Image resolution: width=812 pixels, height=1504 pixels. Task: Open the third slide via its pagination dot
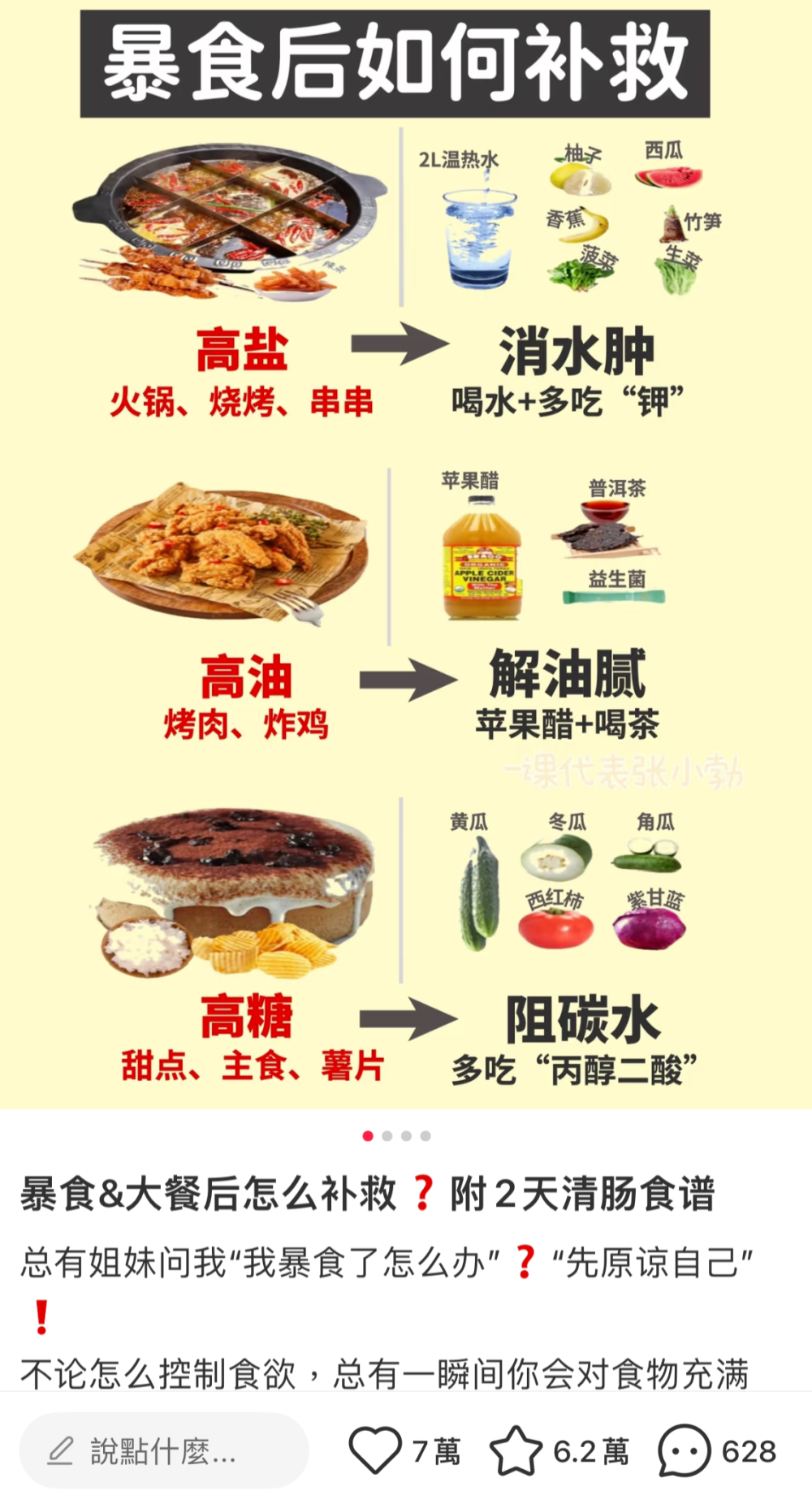click(406, 1135)
